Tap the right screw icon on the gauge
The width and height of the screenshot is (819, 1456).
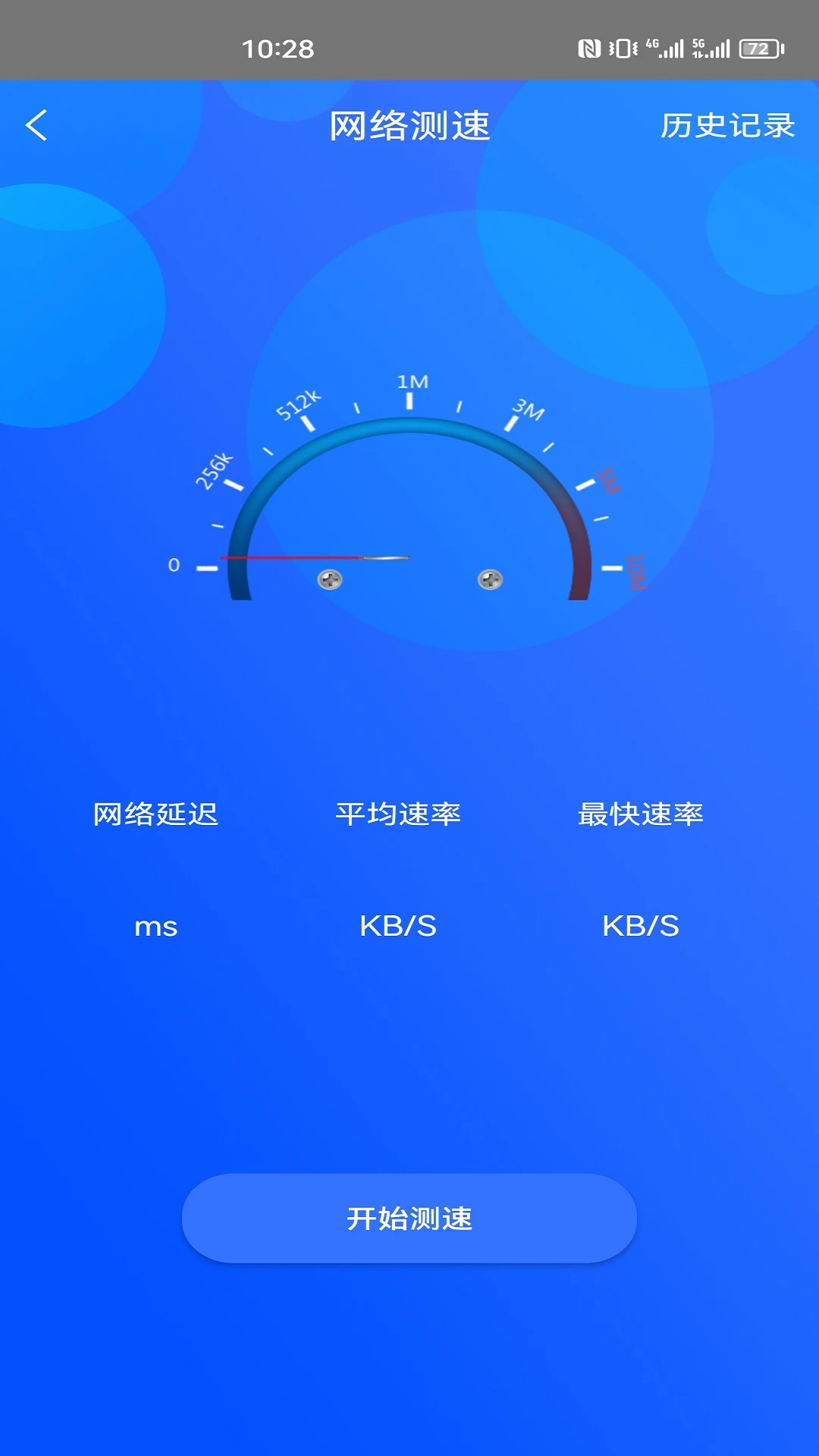click(x=491, y=579)
